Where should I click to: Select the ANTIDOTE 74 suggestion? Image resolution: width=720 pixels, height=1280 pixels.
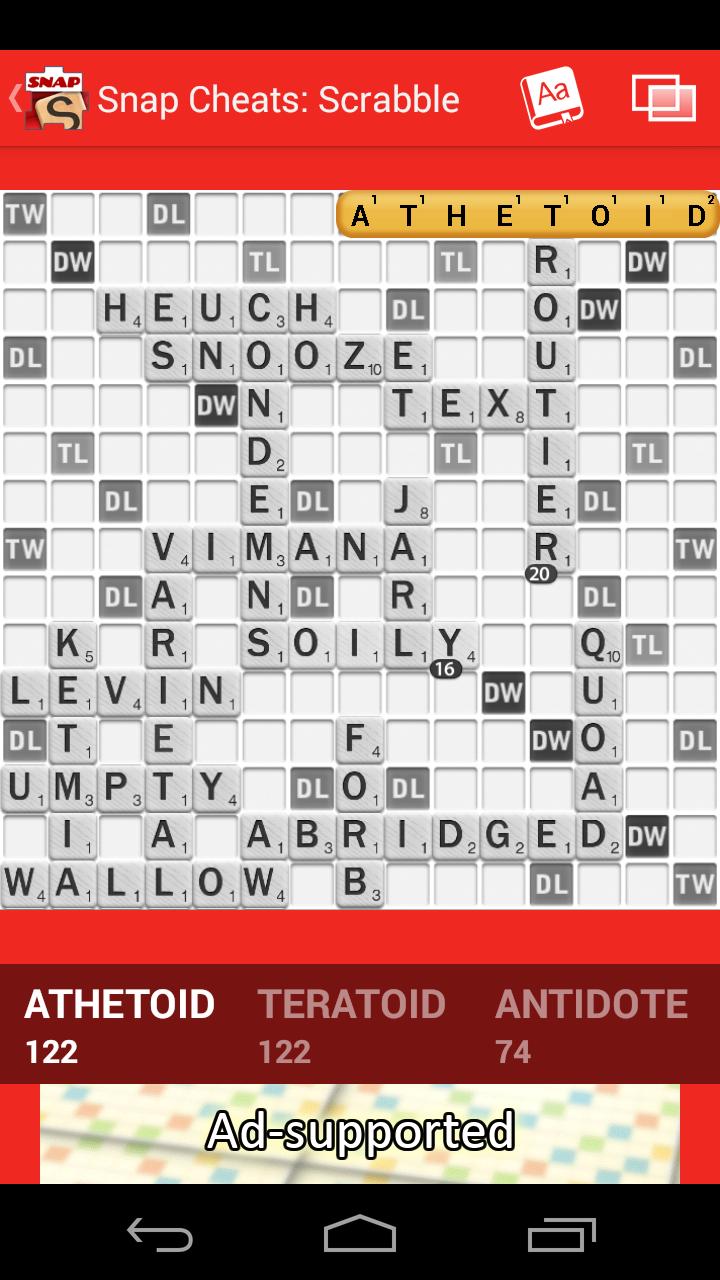591,1025
